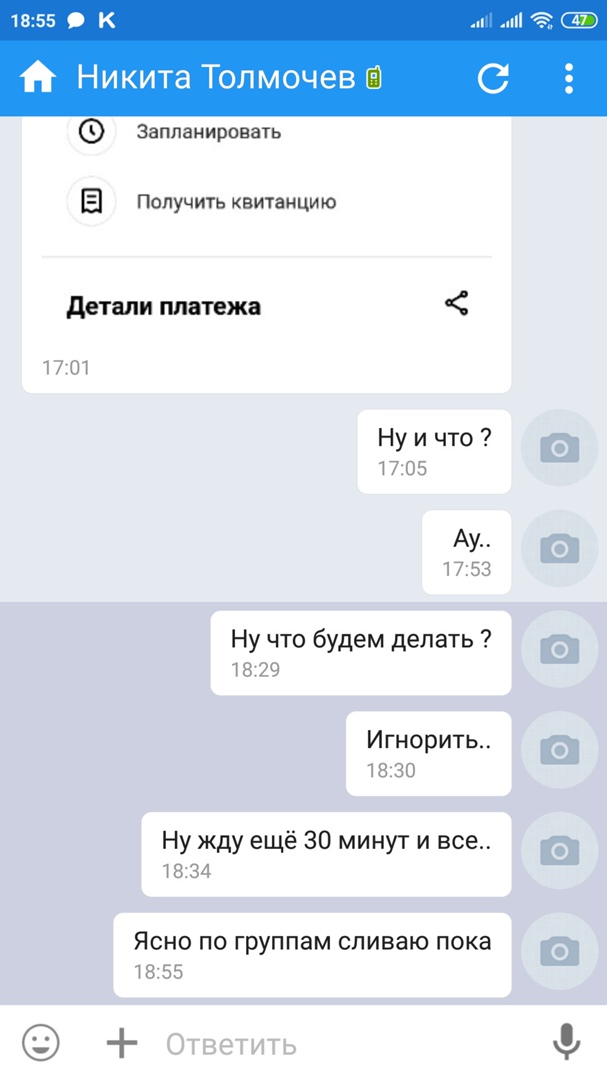This screenshot has height=1080, width=607.
Task: Go to the home screen icon
Action: [x=38, y=77]
